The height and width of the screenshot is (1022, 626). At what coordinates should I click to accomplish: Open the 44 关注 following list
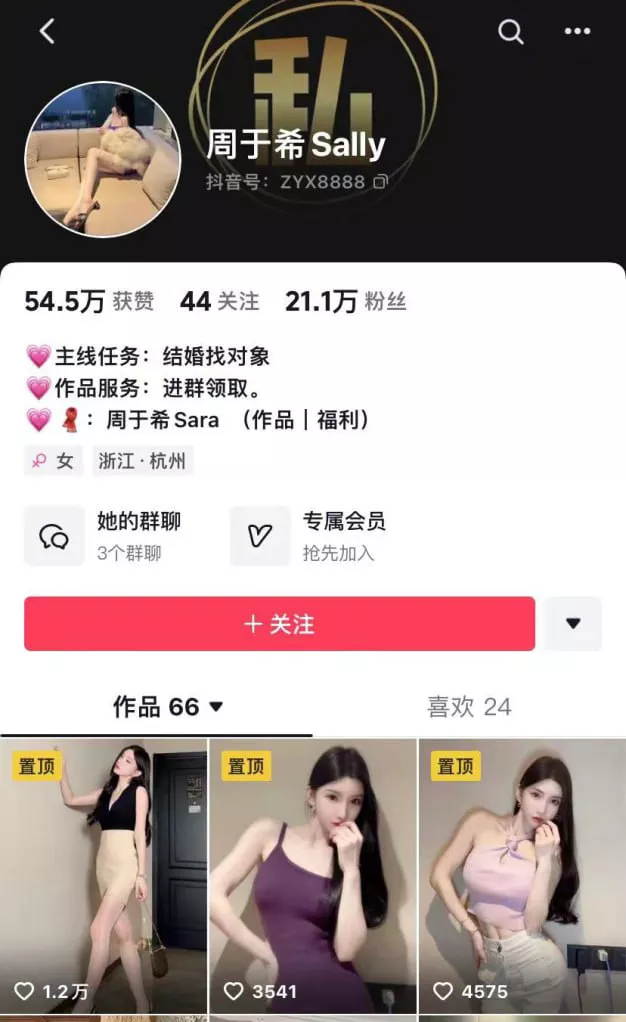219,301
